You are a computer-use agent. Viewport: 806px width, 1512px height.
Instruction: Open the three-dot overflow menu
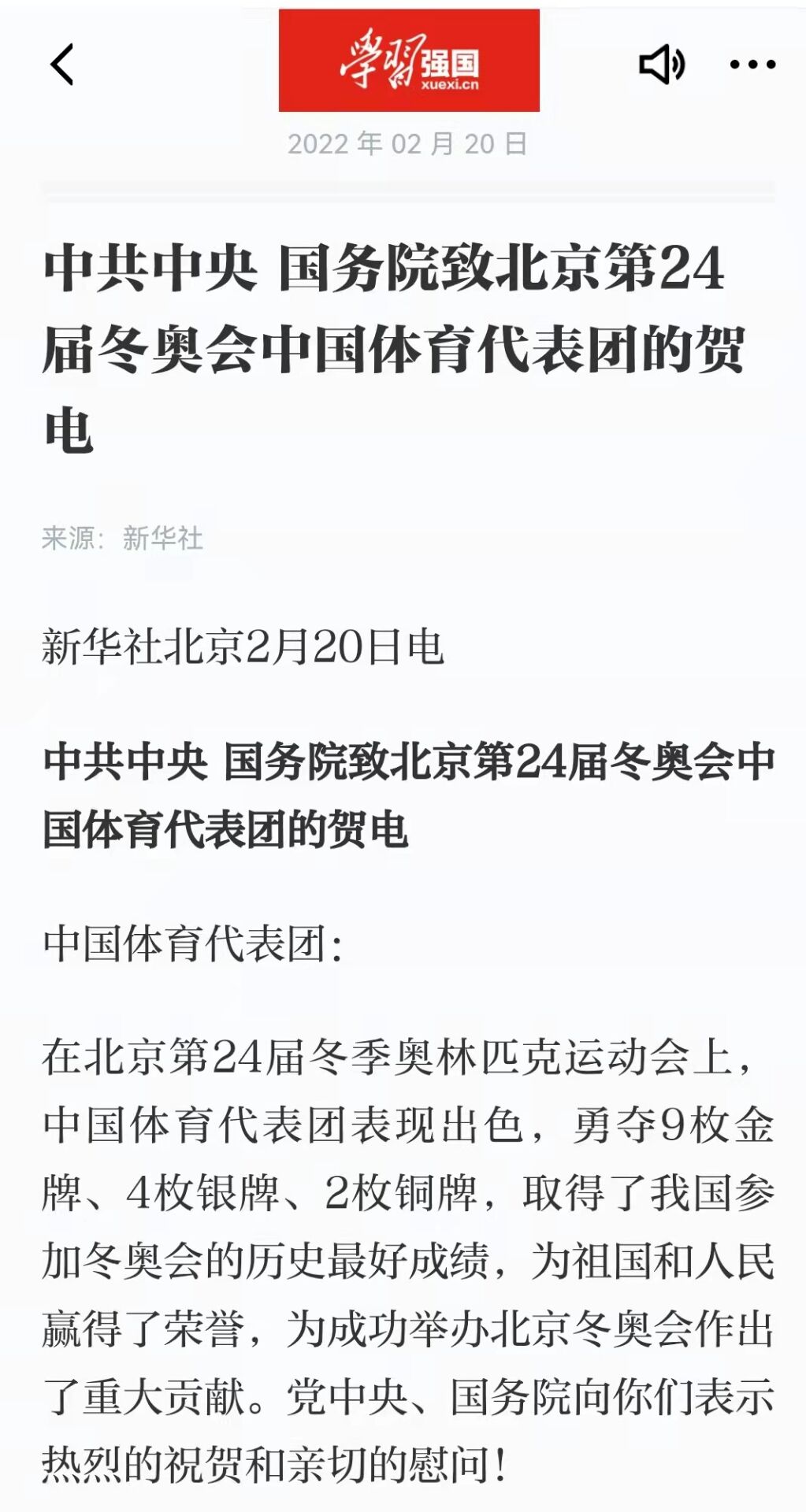point(752,65)
